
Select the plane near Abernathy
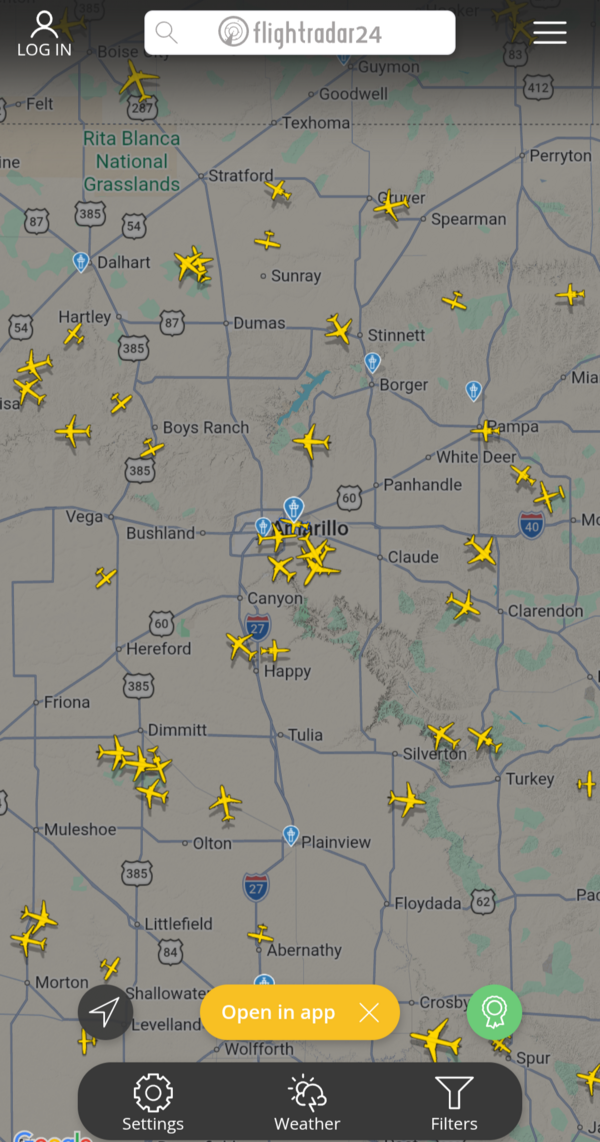pos(261,935)
